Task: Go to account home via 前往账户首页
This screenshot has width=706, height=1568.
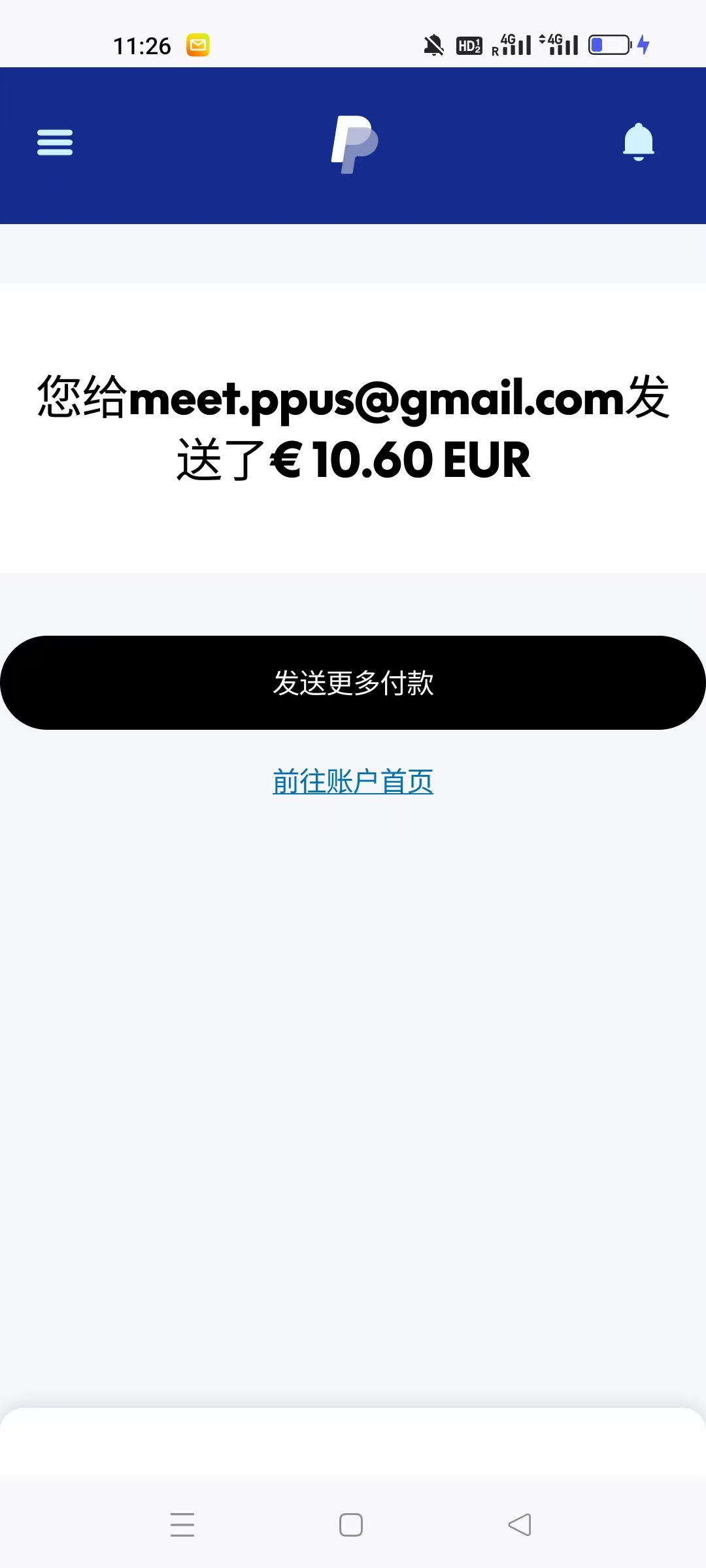Action: 353,781
